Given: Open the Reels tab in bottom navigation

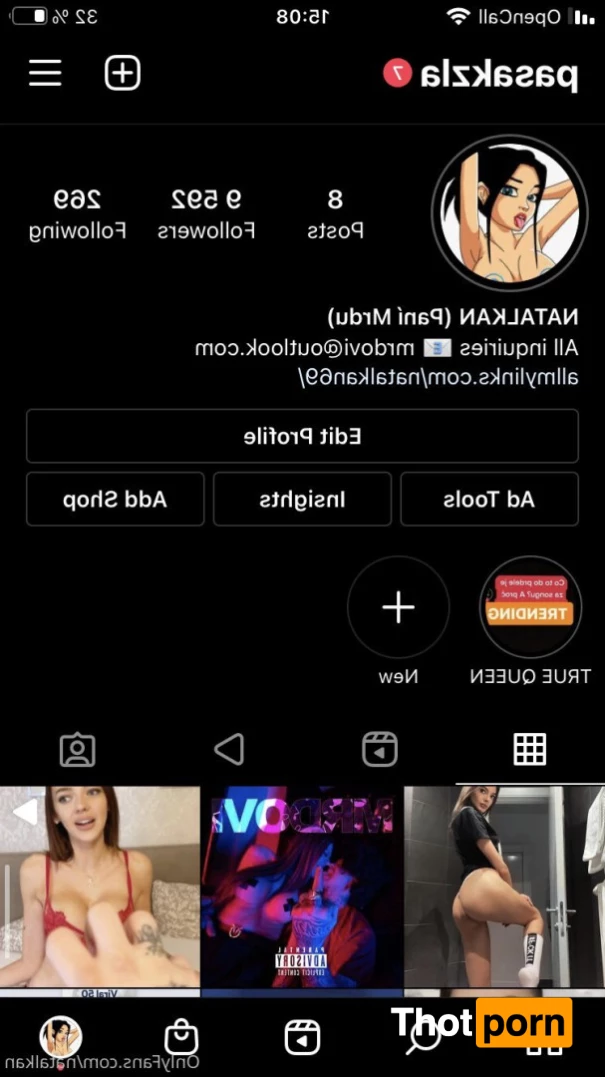Looking at the screenshot, I should pos(302,1037).
